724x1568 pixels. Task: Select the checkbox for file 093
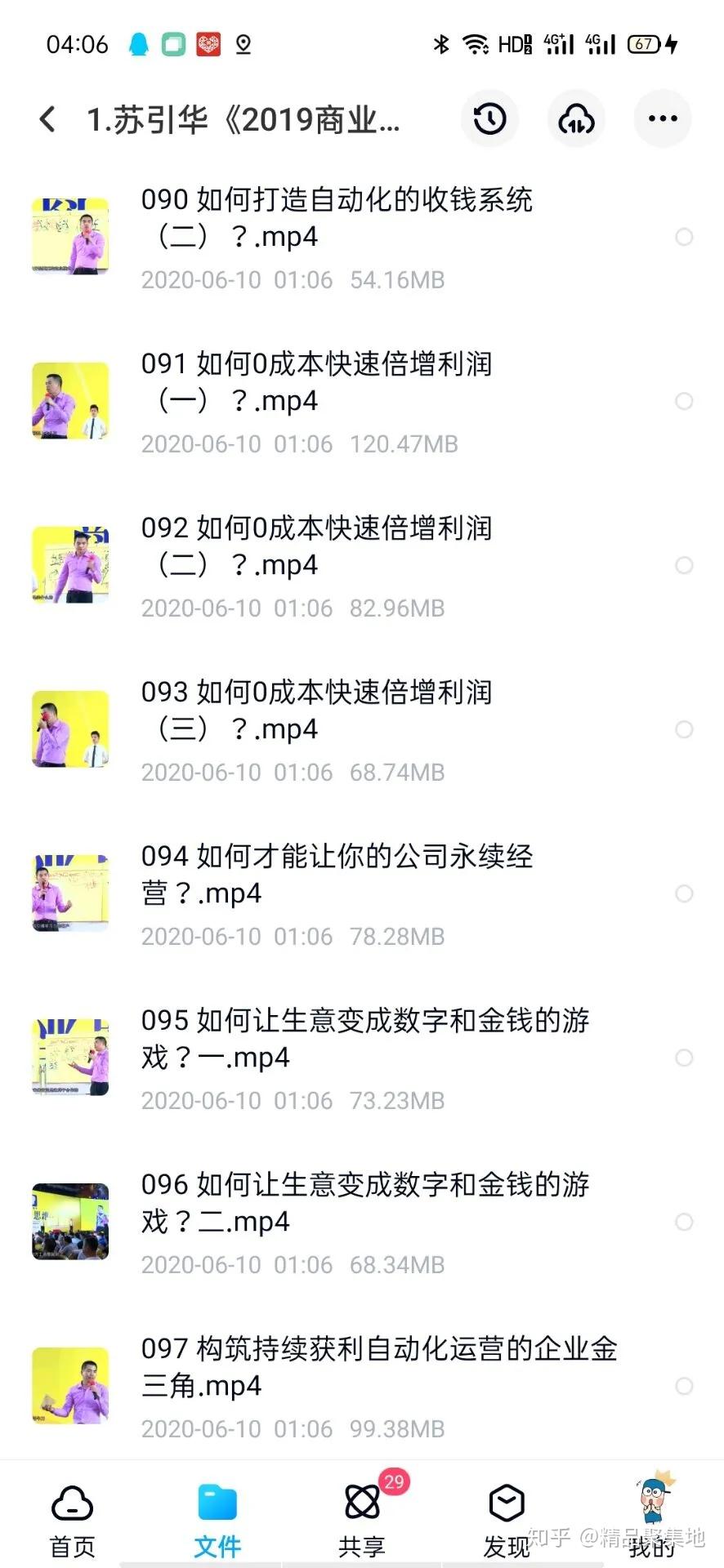684,729
